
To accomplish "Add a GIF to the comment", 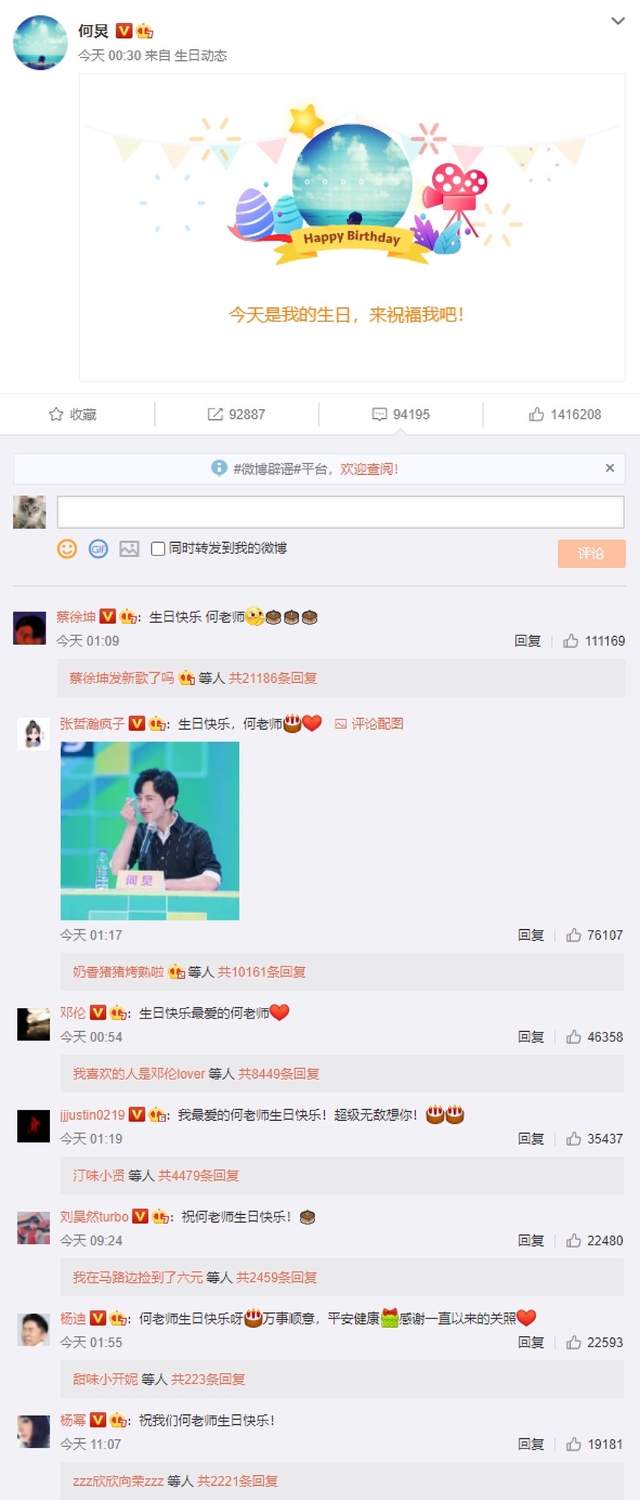I will pyautogui.click(x=98, y=548).
